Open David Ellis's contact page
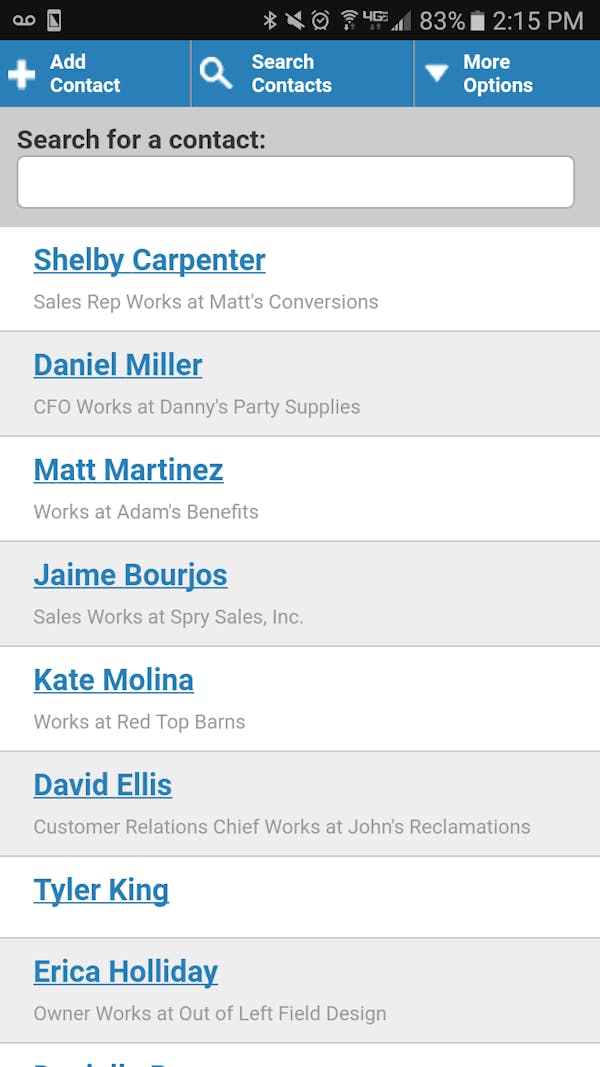The height and width of the screenshot is (1067, 600). click(x=102, y=785)
